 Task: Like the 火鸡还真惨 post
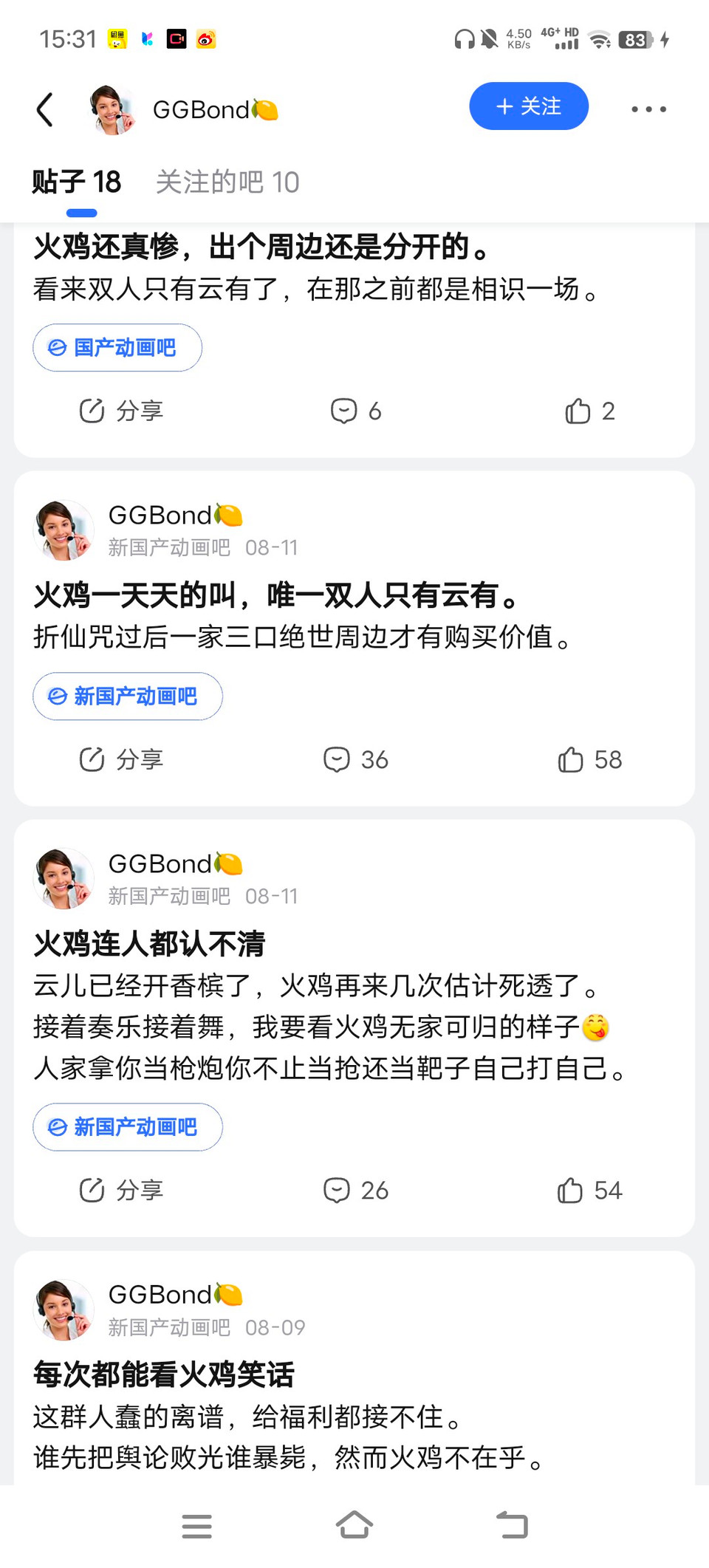point(589,411)
